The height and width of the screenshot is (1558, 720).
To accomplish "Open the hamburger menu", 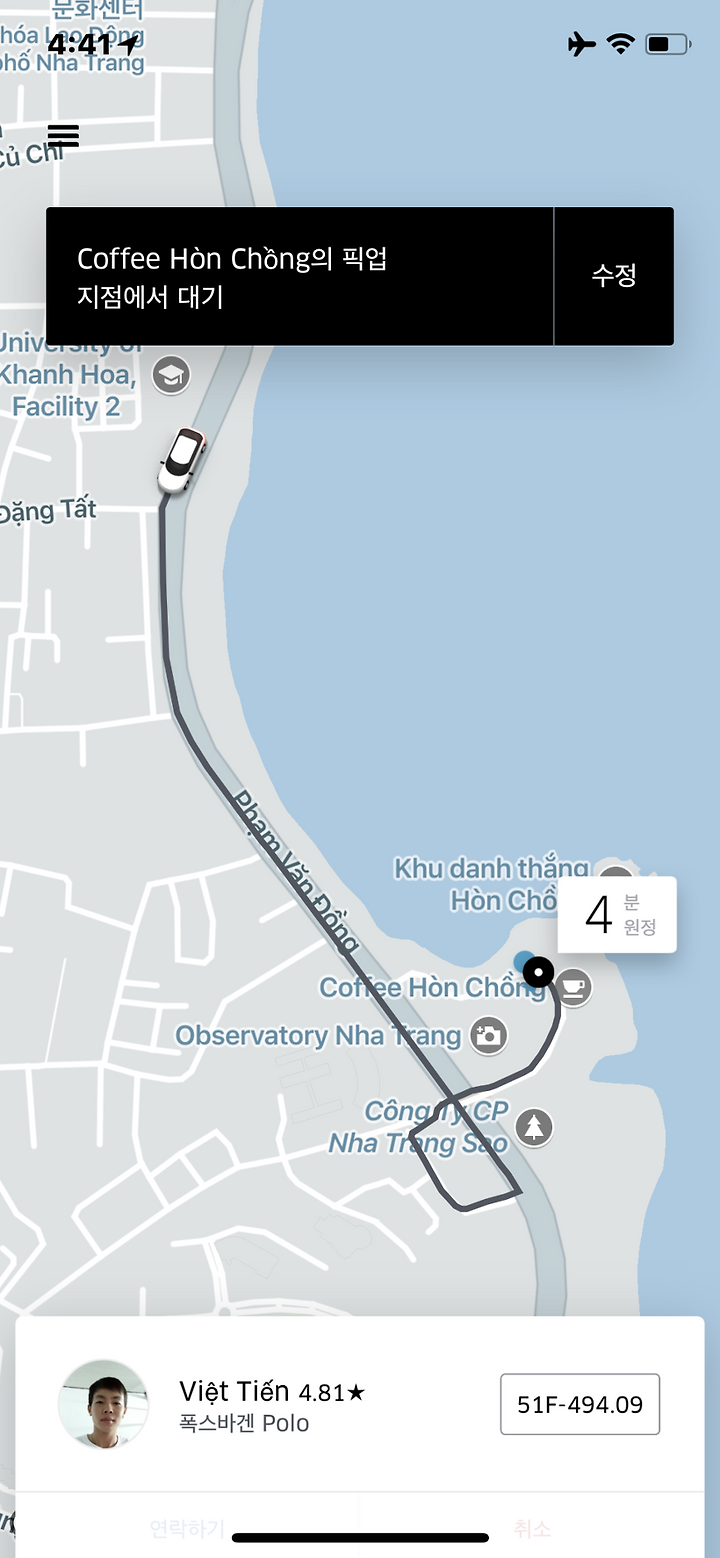I will click(63, 135).
